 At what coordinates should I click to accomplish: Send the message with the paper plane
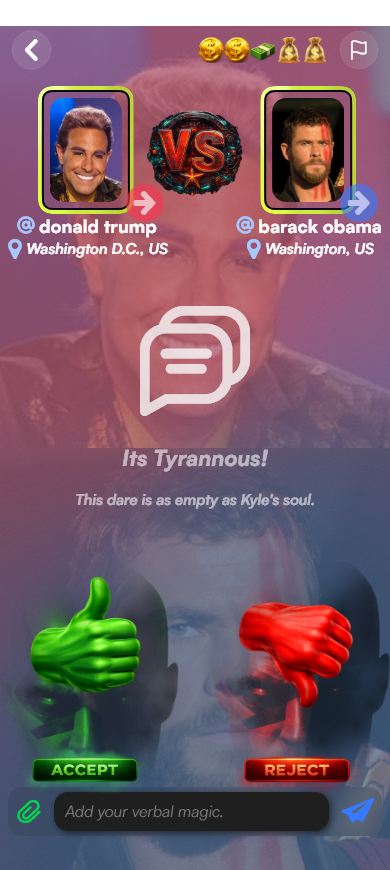(357, 811)
